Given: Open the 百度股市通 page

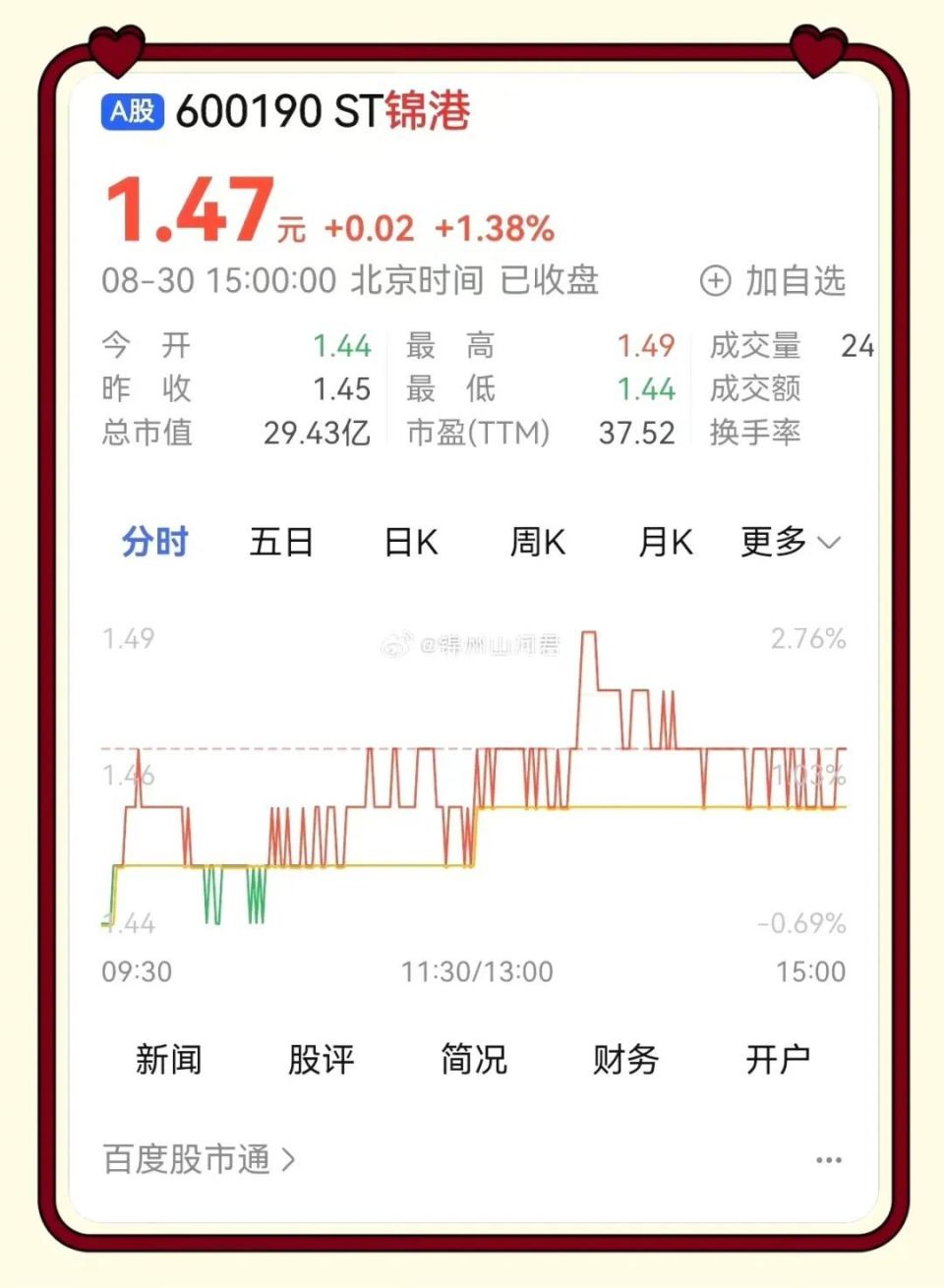Looking at the screenshot, I should click(187, 1160).
